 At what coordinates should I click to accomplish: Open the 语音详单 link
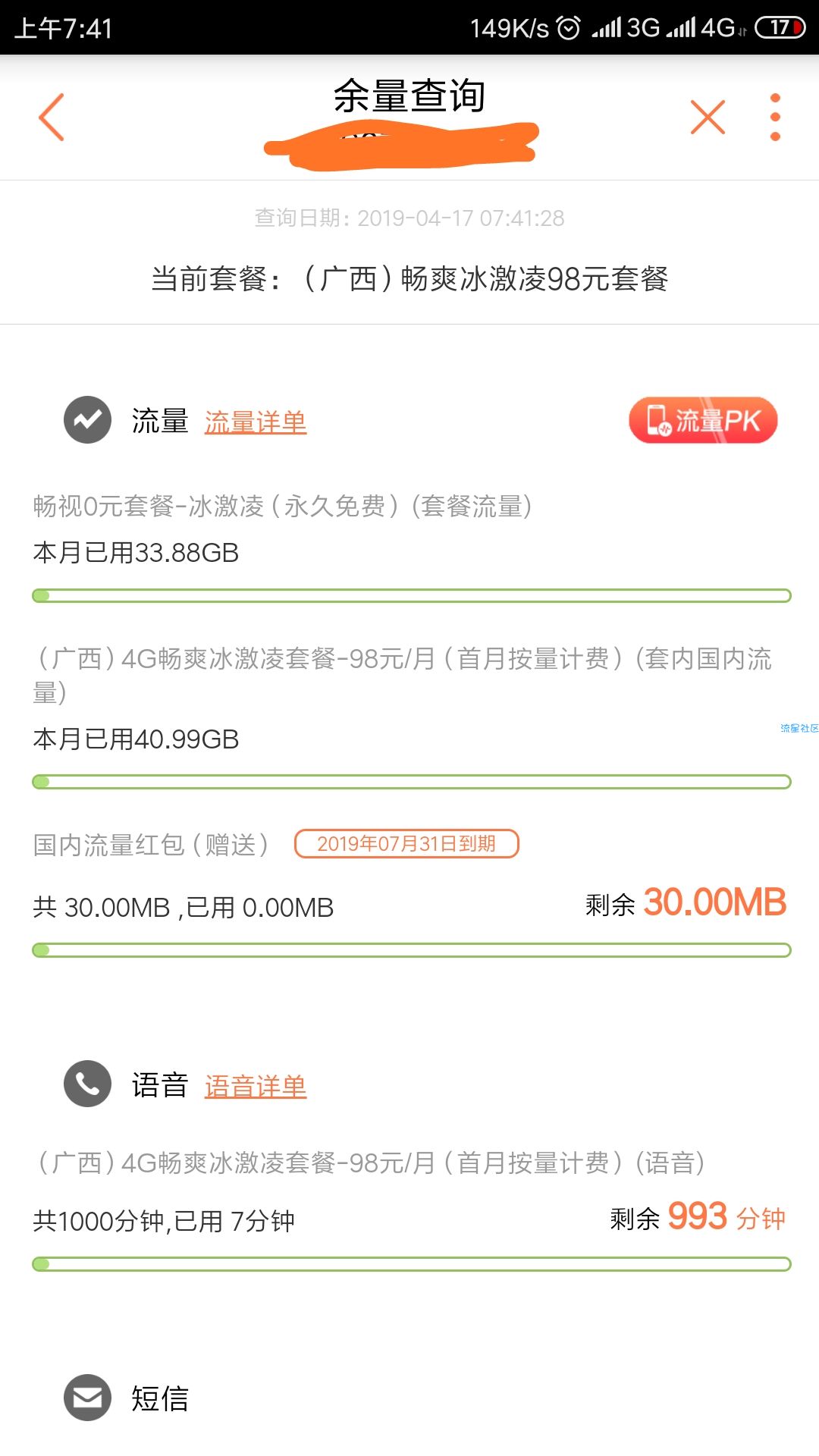[256, 1087]
